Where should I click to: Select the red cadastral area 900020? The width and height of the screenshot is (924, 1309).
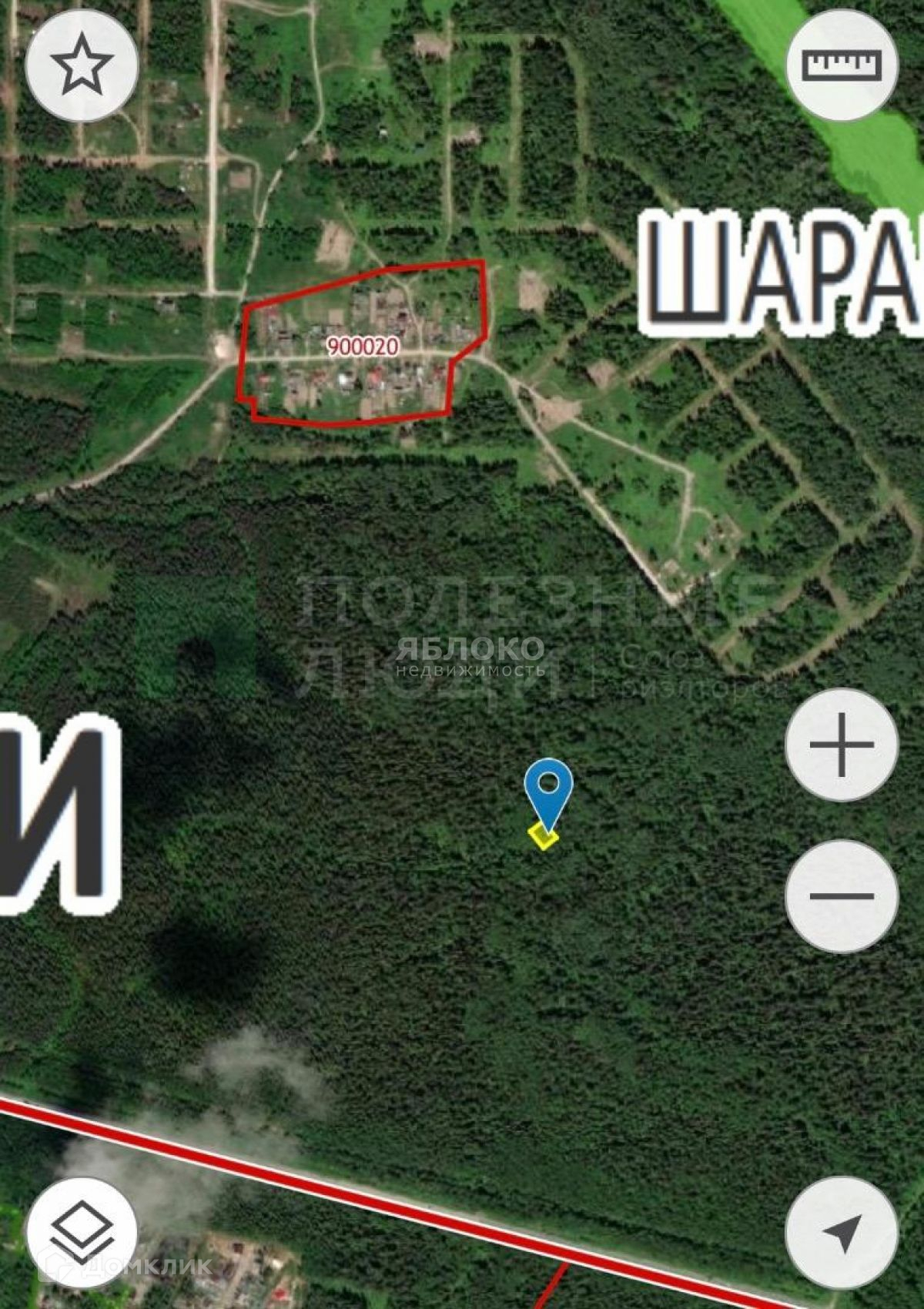[x=363, y=347]
